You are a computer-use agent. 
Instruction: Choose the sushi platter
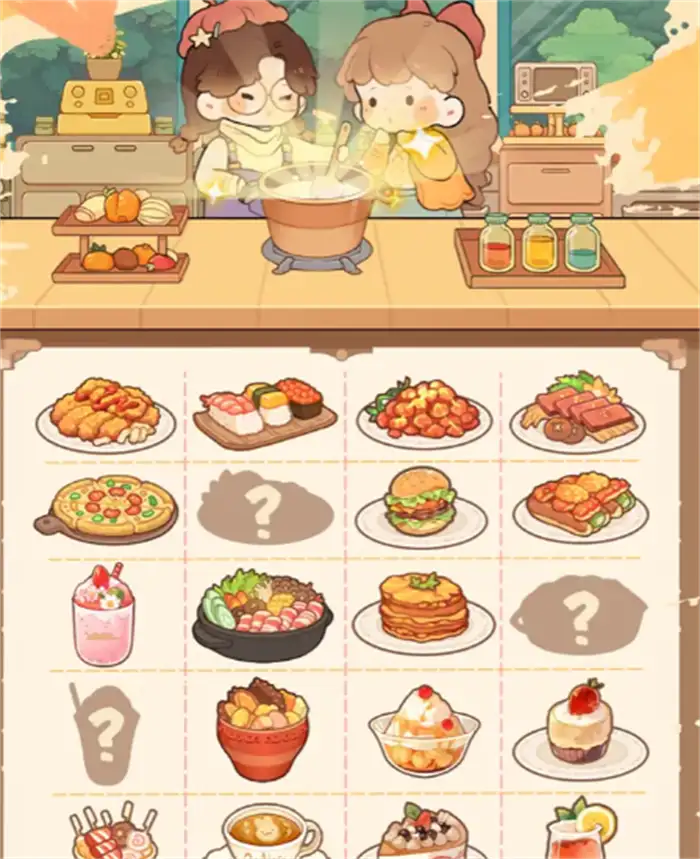(264, 412)
